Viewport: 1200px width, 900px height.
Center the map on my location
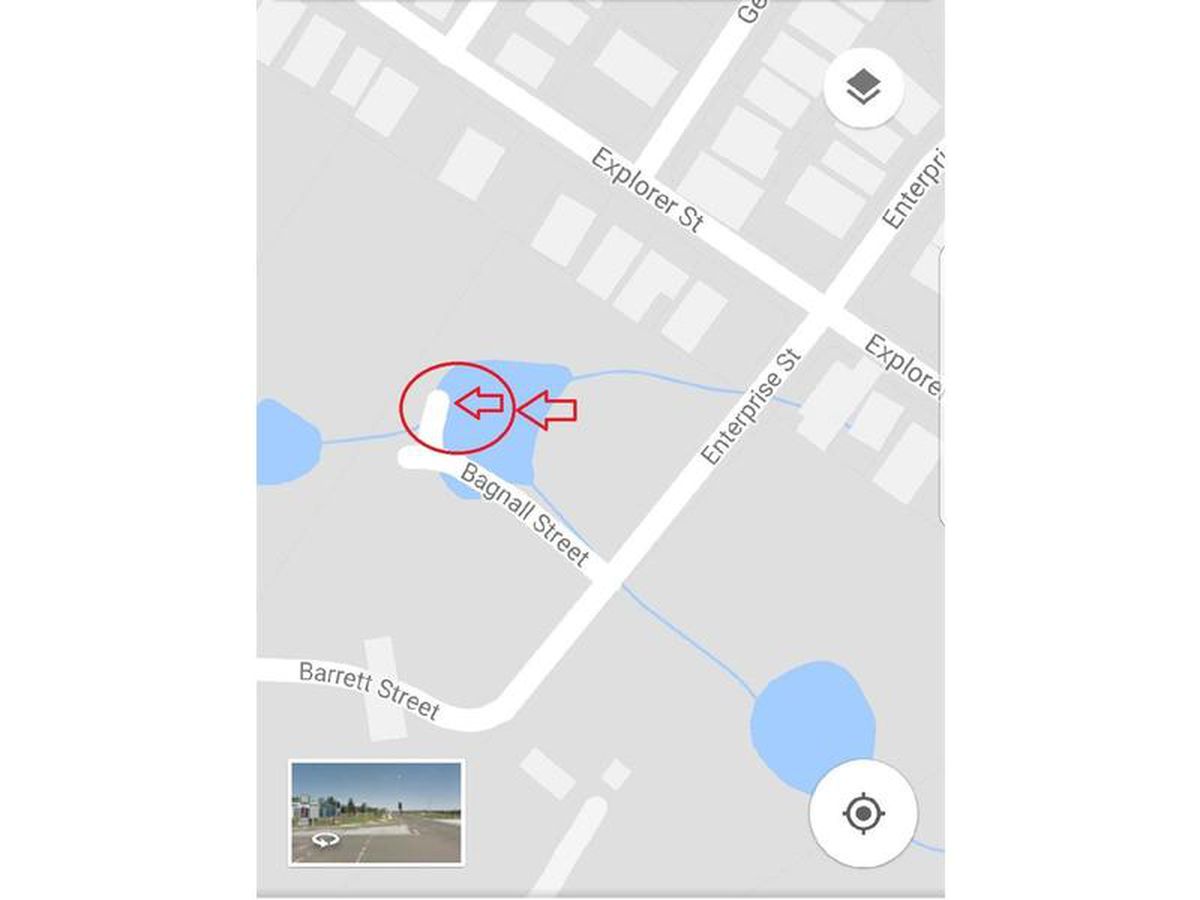click(x=863, y=812)
